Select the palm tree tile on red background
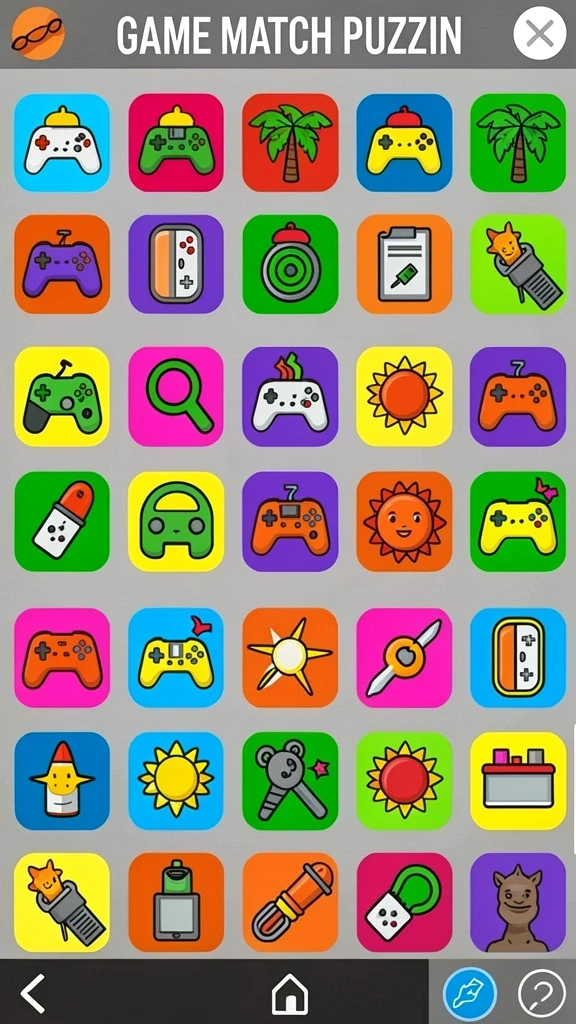576x1024 pixels. (290, 142)
